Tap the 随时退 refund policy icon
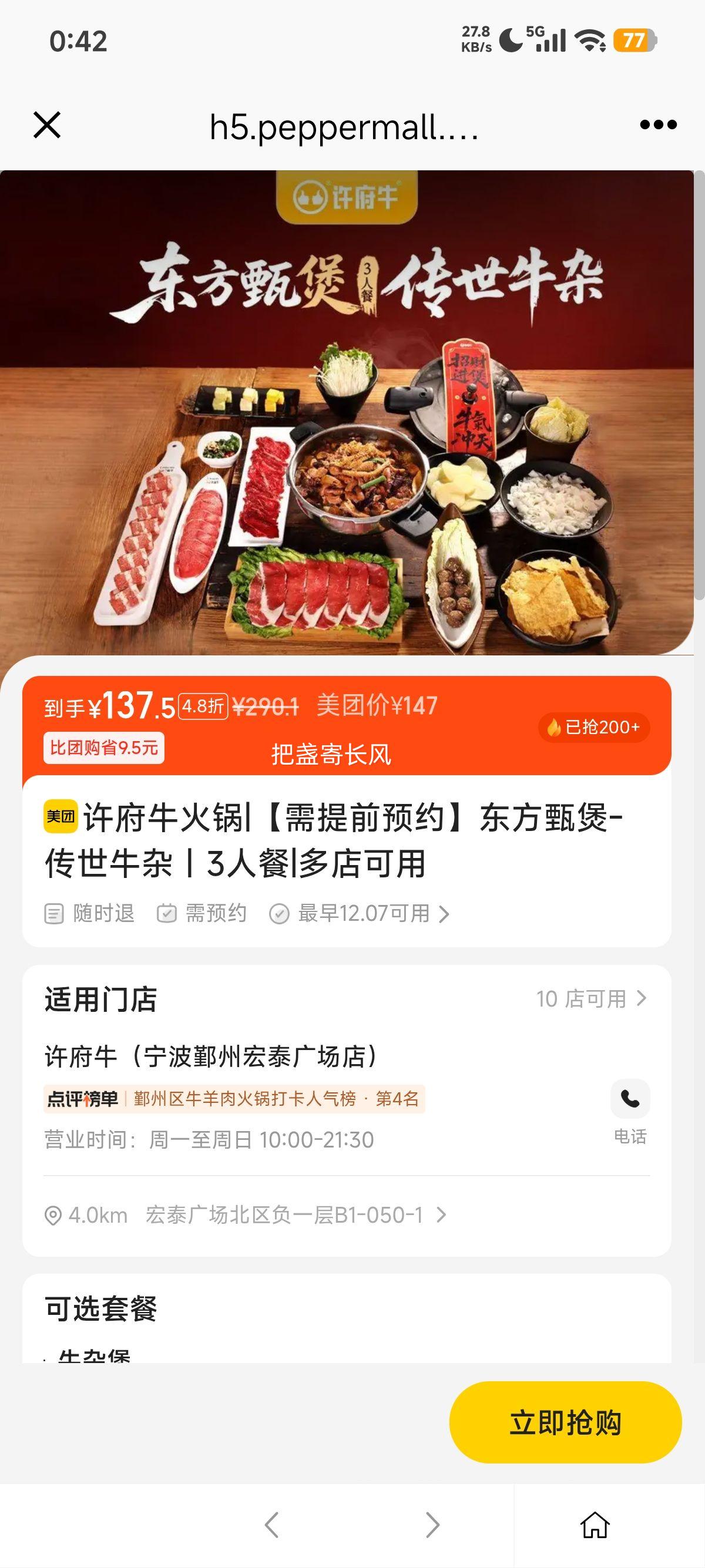 [55, 914]
